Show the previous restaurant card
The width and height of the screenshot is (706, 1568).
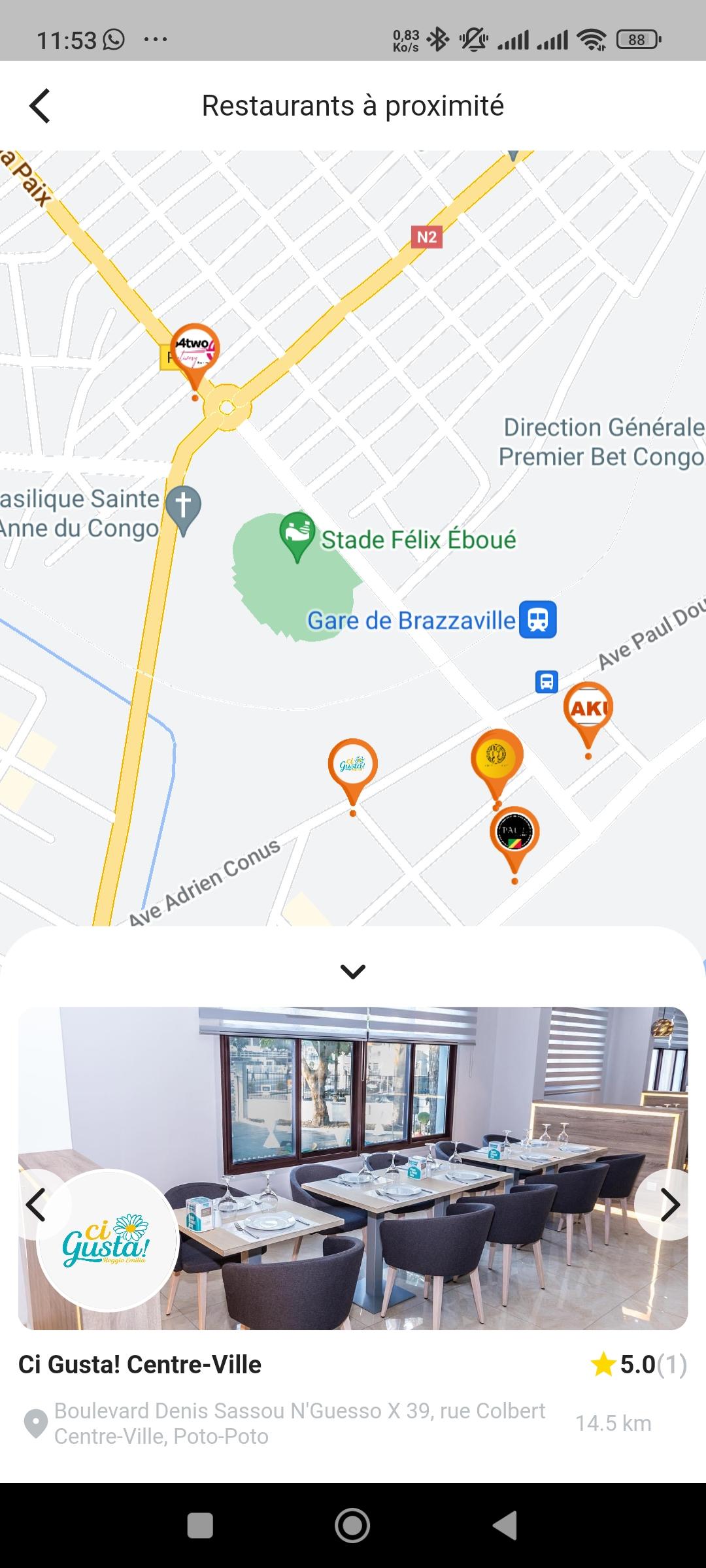pyautogui.click(x=36, y=1205)
